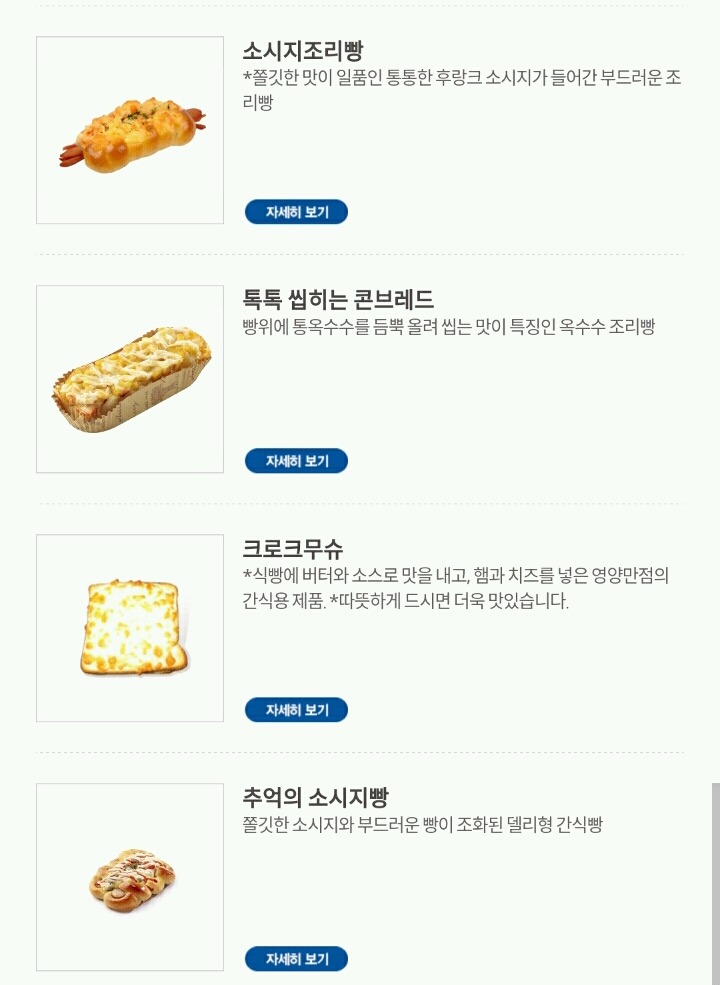Click the third product listing card
Viewport: 720px width, 985px height.
(360, 625)
